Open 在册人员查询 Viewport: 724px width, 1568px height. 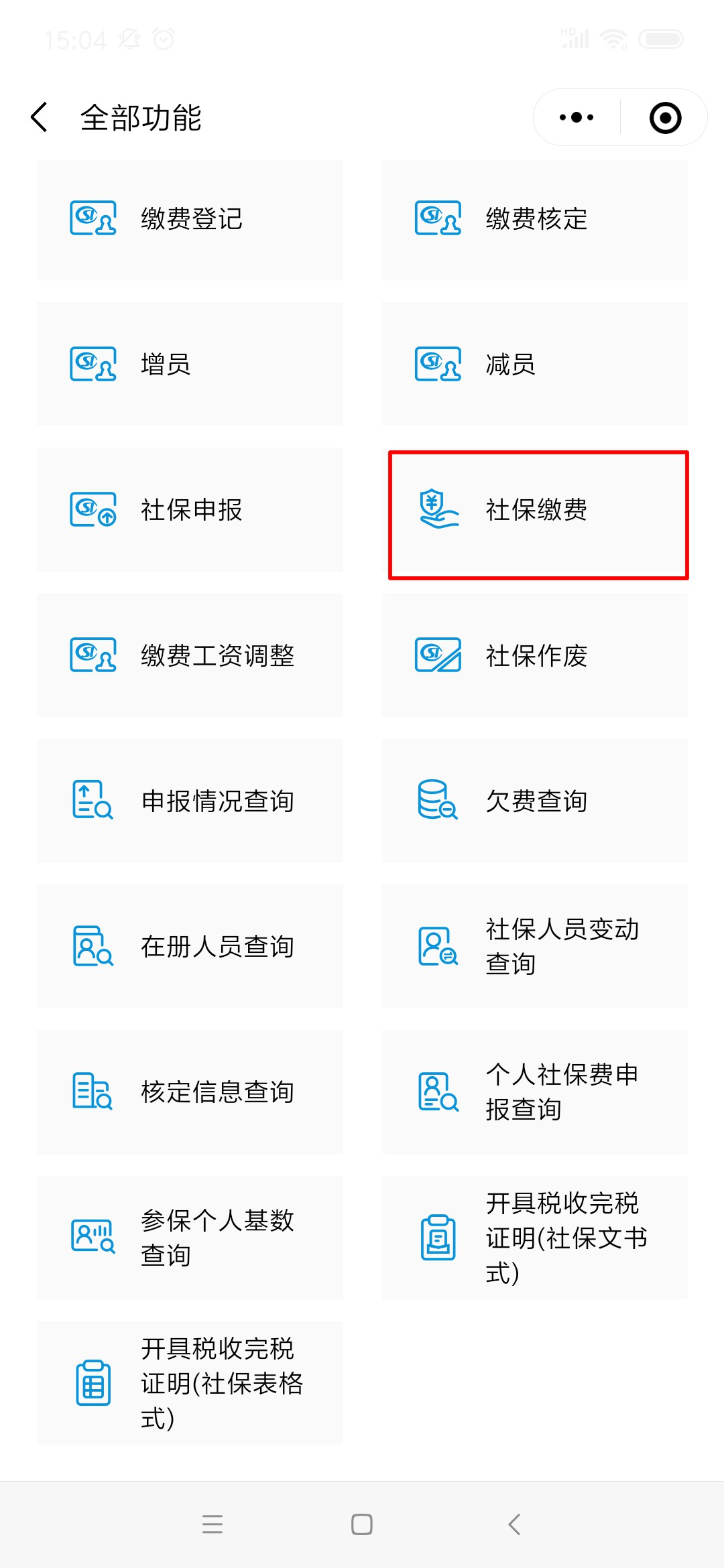point(190,945)
